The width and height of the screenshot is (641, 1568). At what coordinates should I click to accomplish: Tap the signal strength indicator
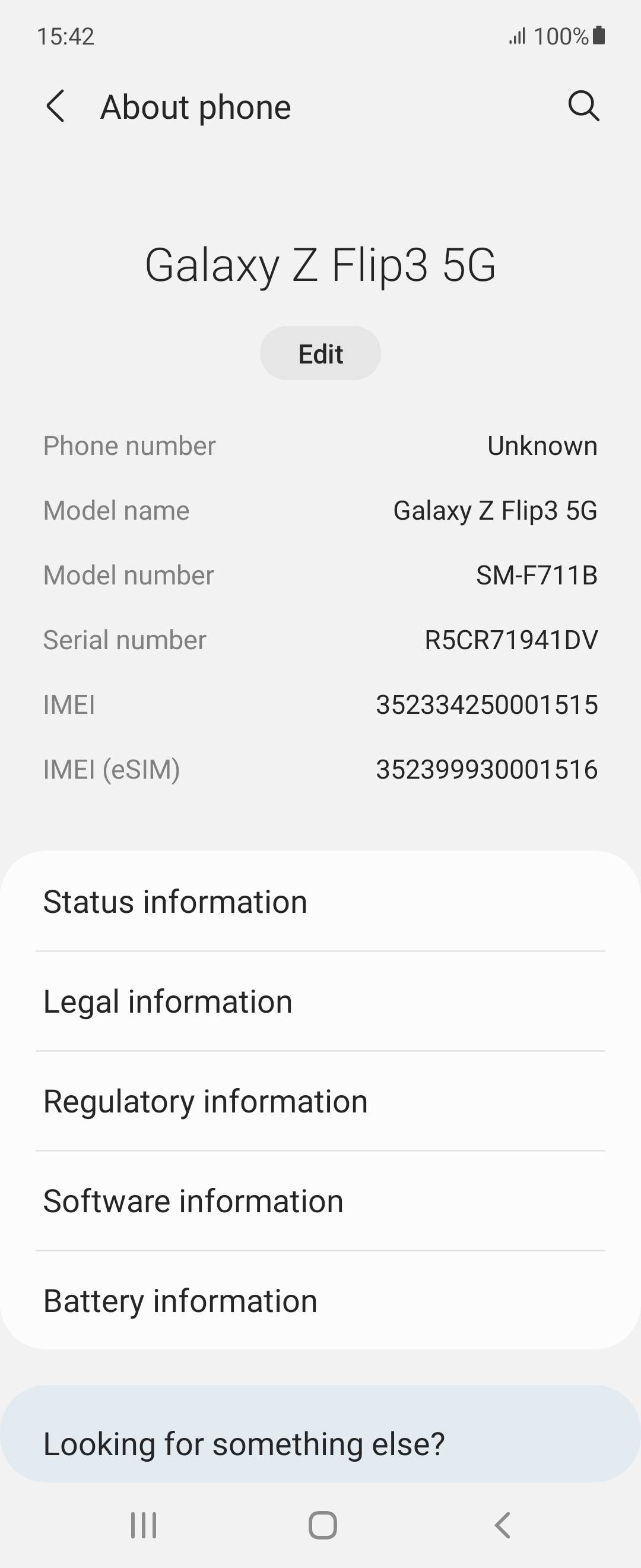518,36
